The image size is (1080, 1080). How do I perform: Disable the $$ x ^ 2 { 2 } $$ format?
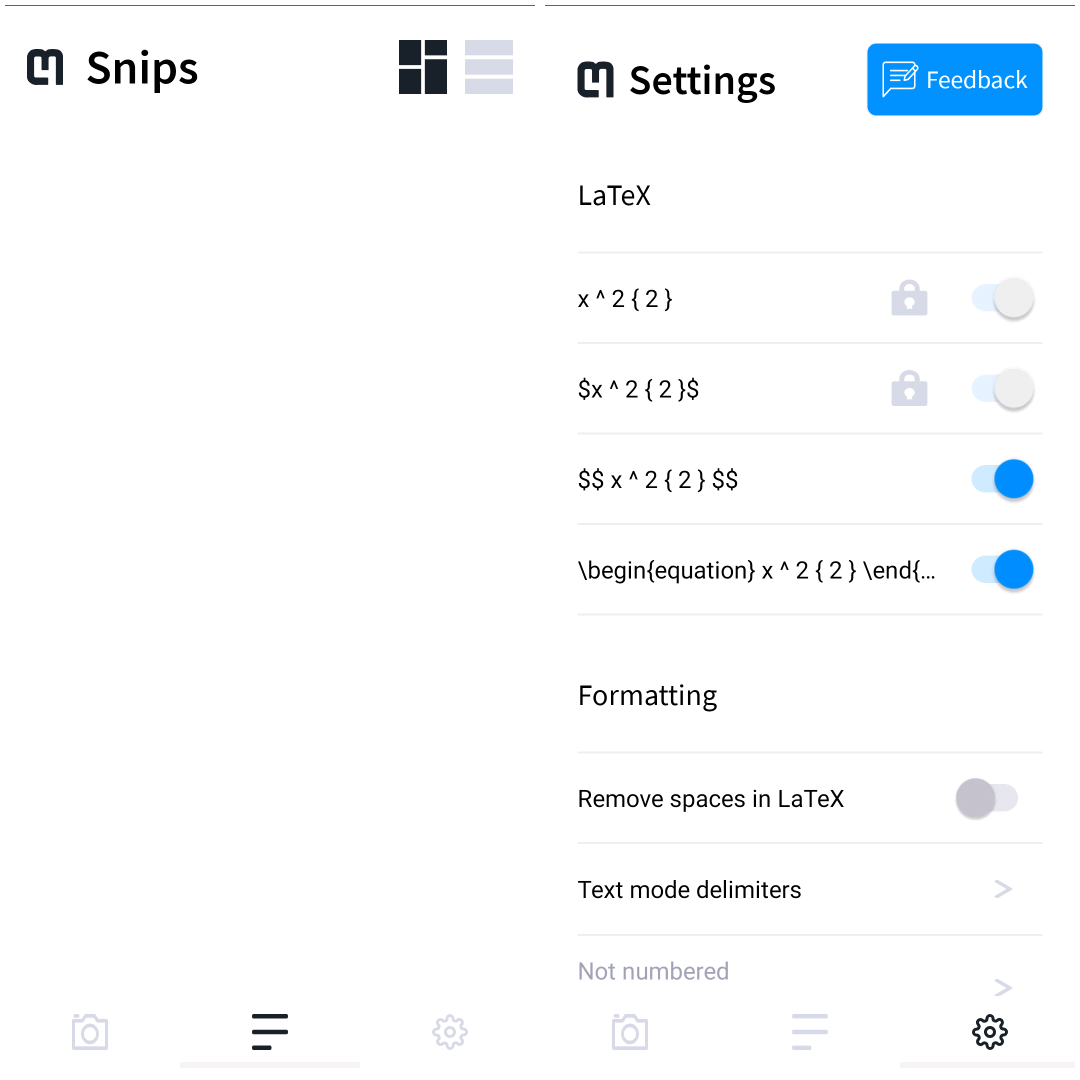(1002, 480)
